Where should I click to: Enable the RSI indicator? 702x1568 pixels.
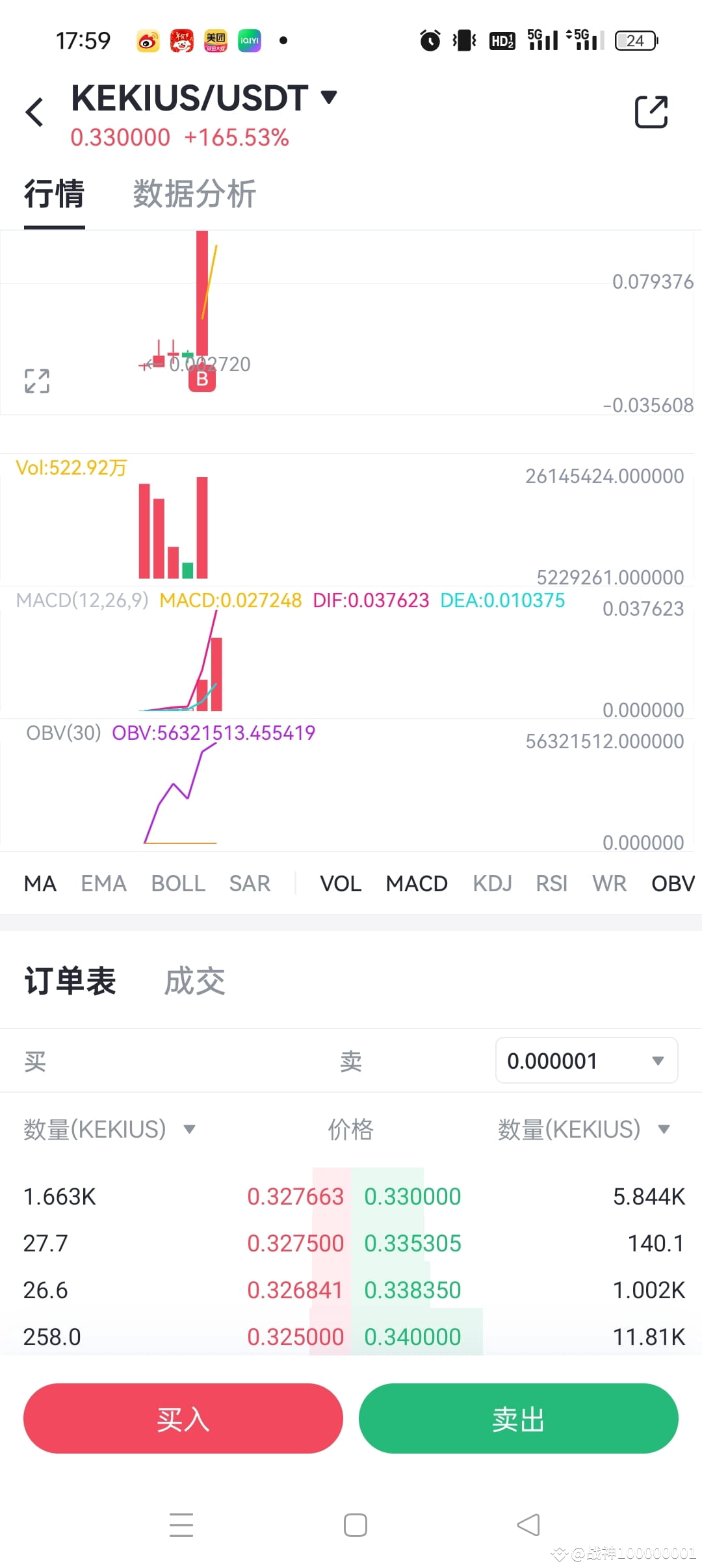pos(551,883)
